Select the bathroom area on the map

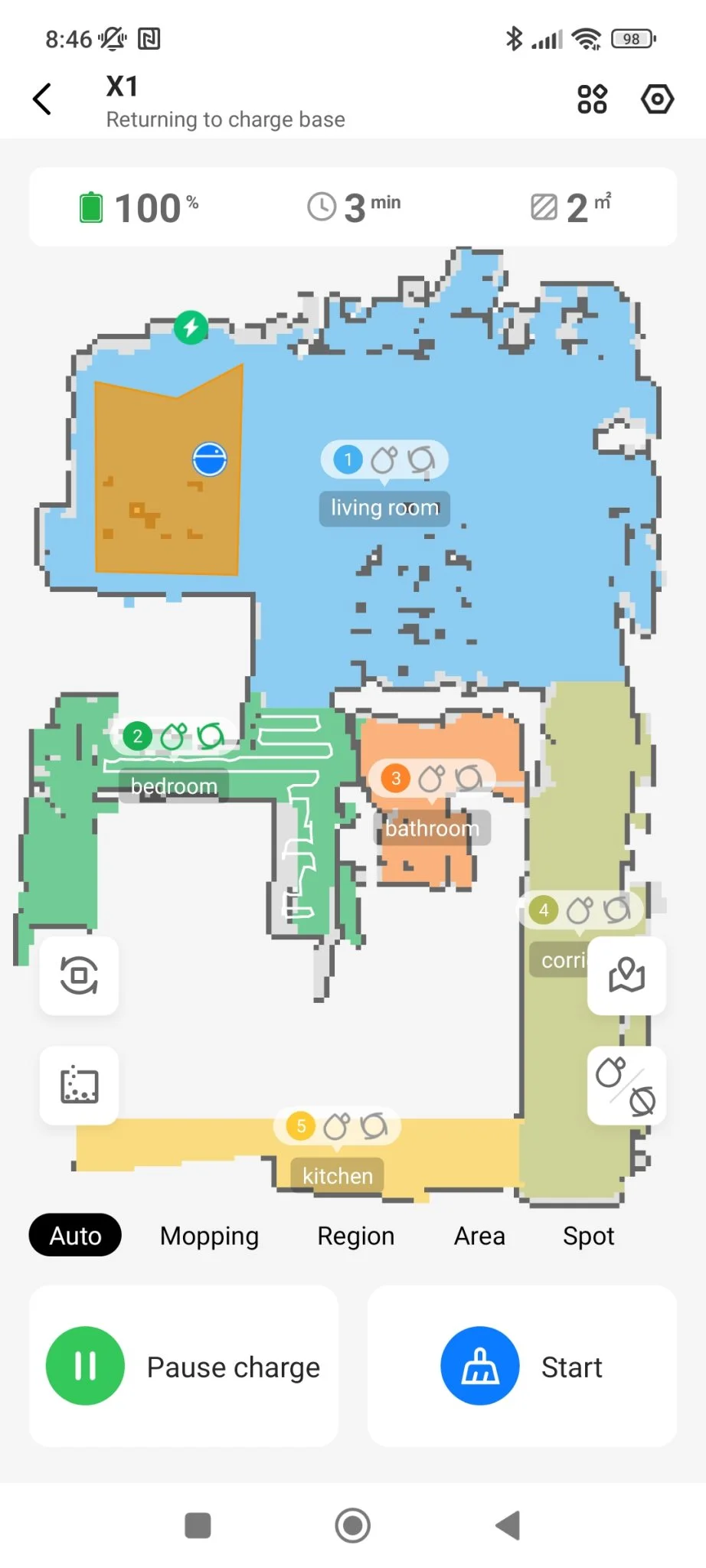click(432, 828)
